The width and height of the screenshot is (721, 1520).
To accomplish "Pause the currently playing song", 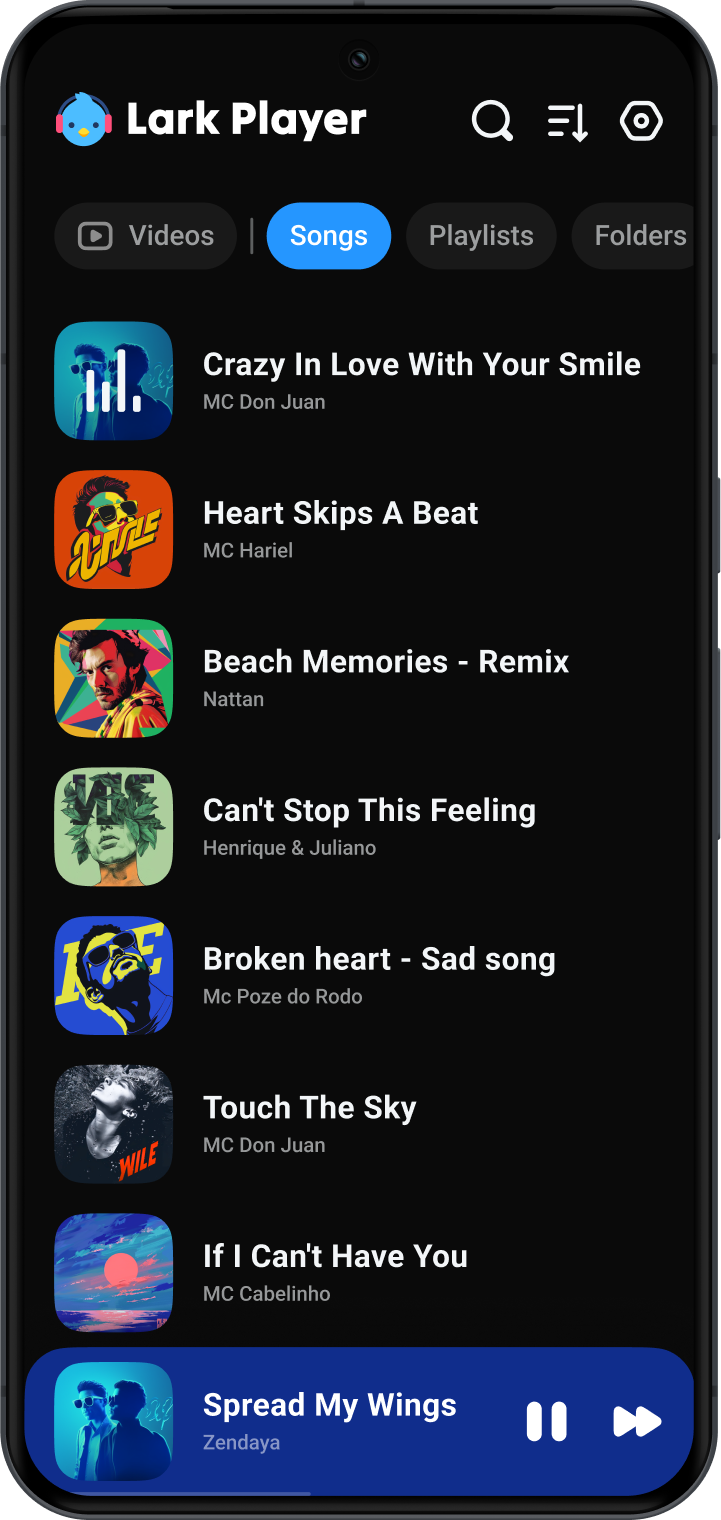I will (x=546, y=1421).
